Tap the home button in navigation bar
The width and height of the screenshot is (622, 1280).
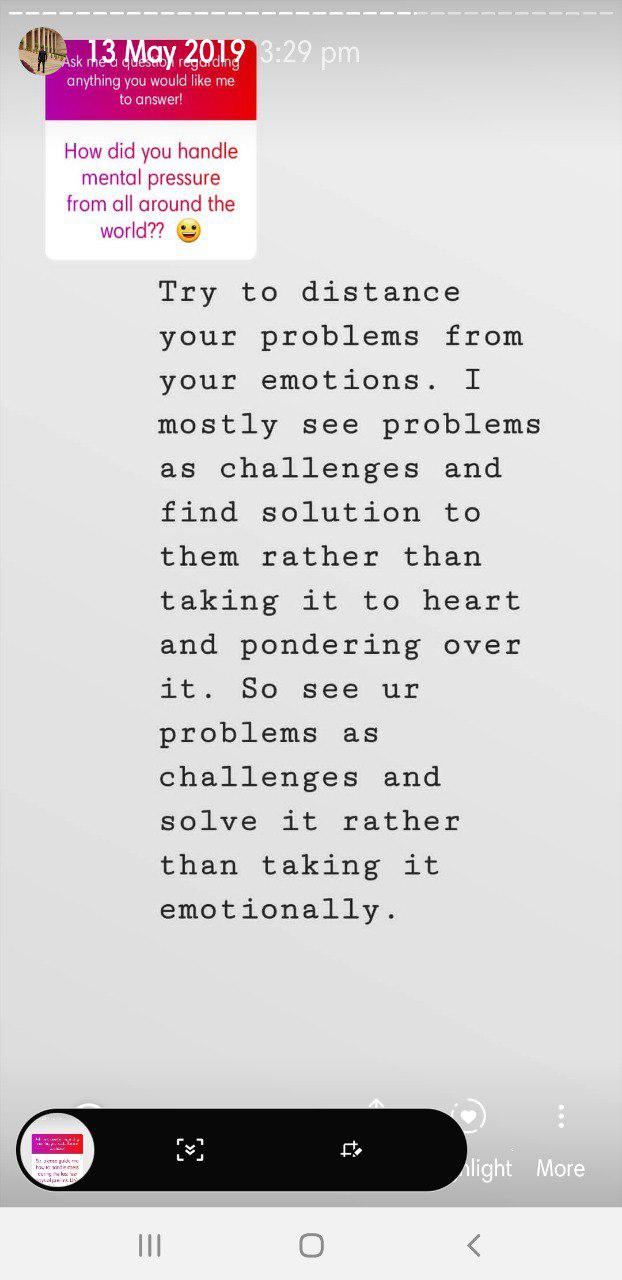[311, 1245]
